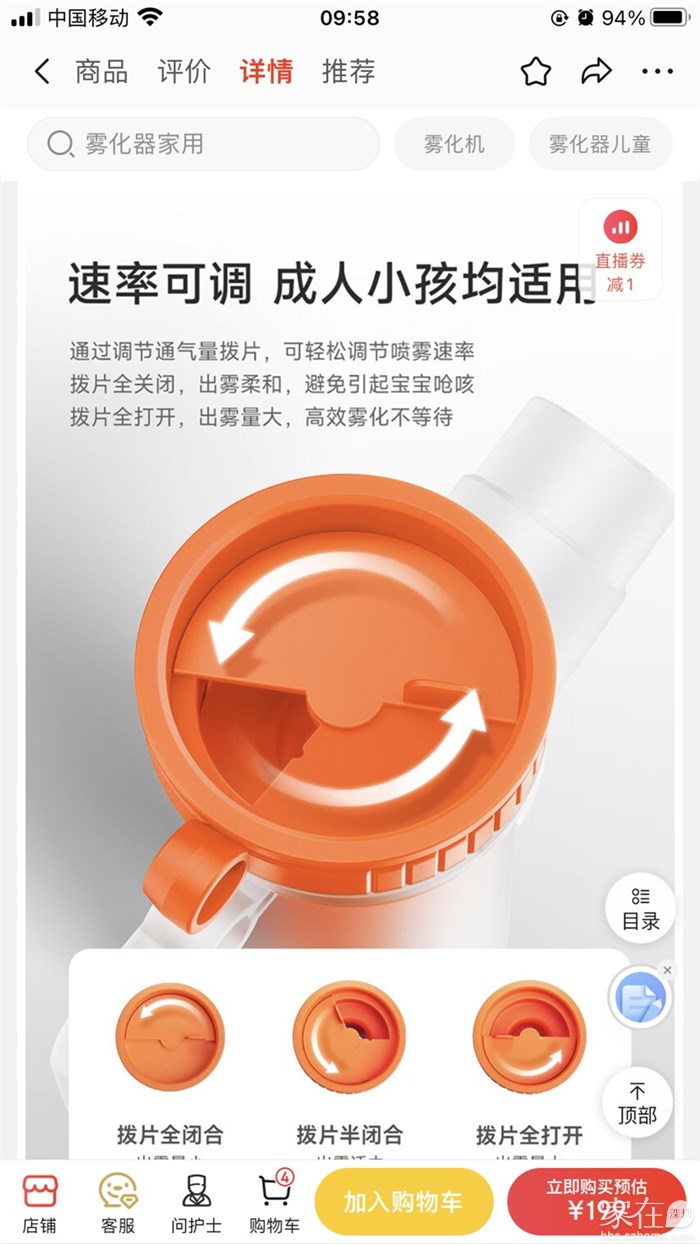Contact 客服 customer service

pyautogui.click(x=118, y=1203)
